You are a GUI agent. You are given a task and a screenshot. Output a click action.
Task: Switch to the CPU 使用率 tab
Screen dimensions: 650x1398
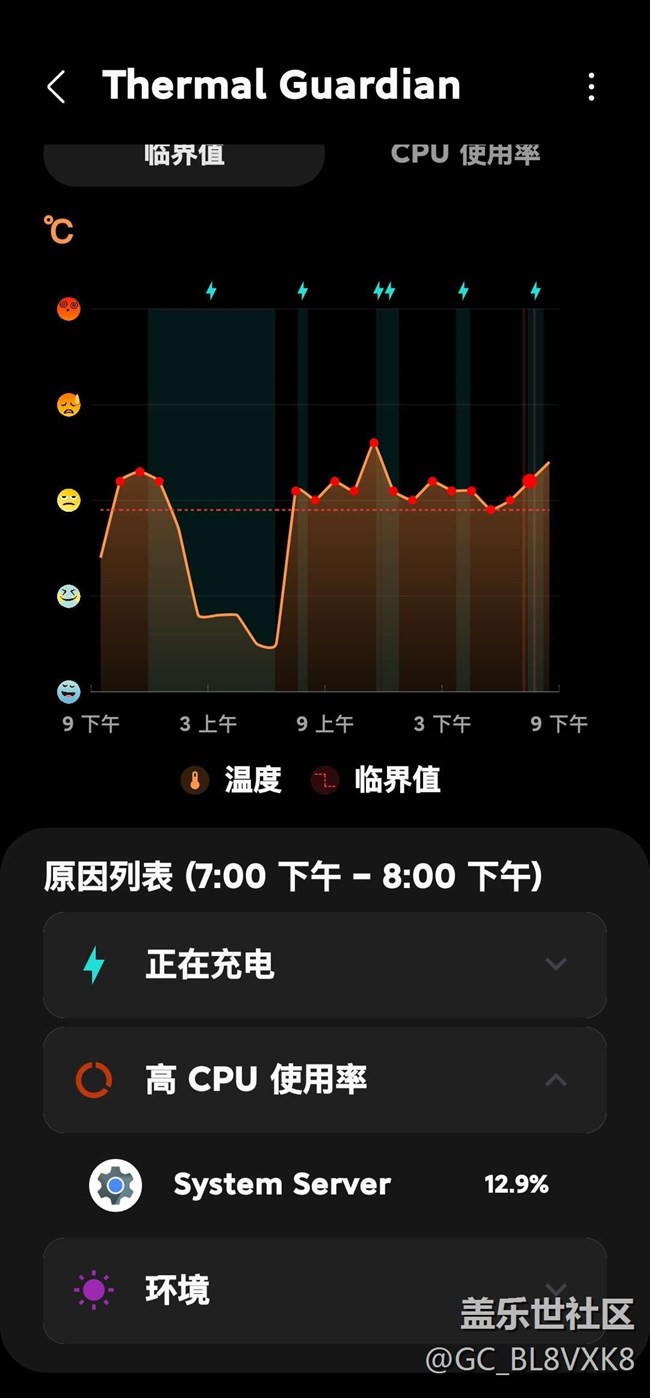tap(465, 155)
